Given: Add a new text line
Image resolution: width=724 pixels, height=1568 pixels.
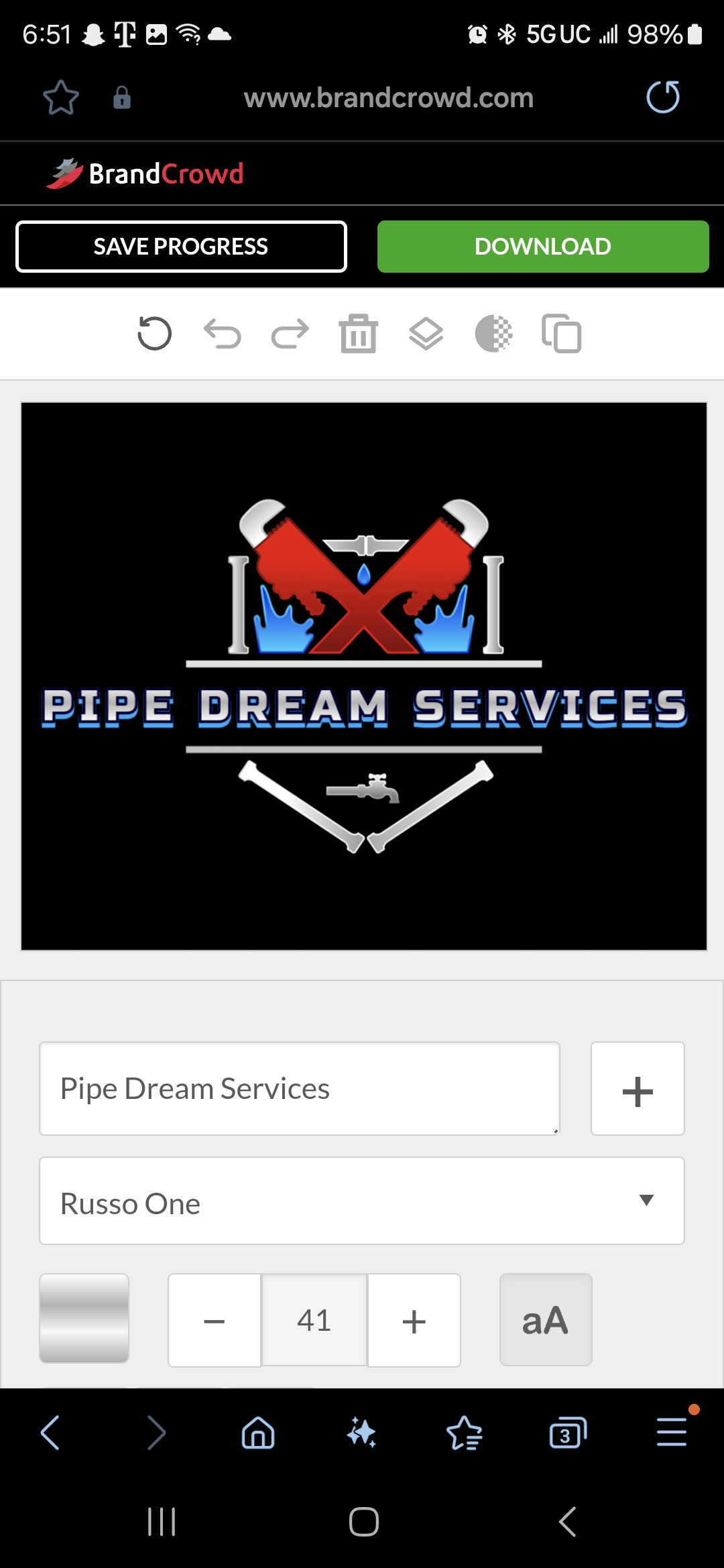Looking at the screenshot, I should [x=637, y=1088].
